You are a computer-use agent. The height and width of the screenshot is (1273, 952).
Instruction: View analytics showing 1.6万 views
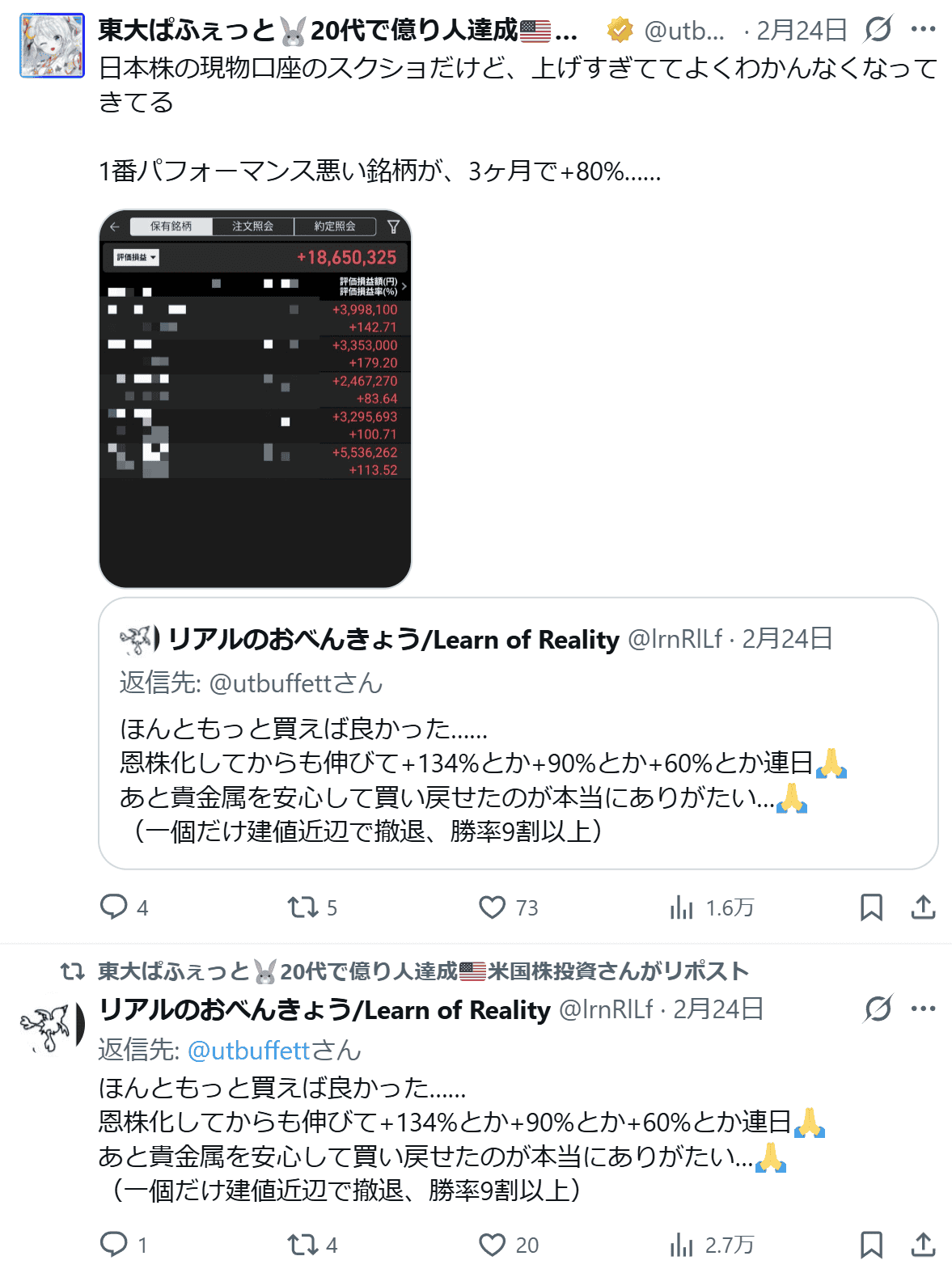pyautogui.click(x=682, y=907)
